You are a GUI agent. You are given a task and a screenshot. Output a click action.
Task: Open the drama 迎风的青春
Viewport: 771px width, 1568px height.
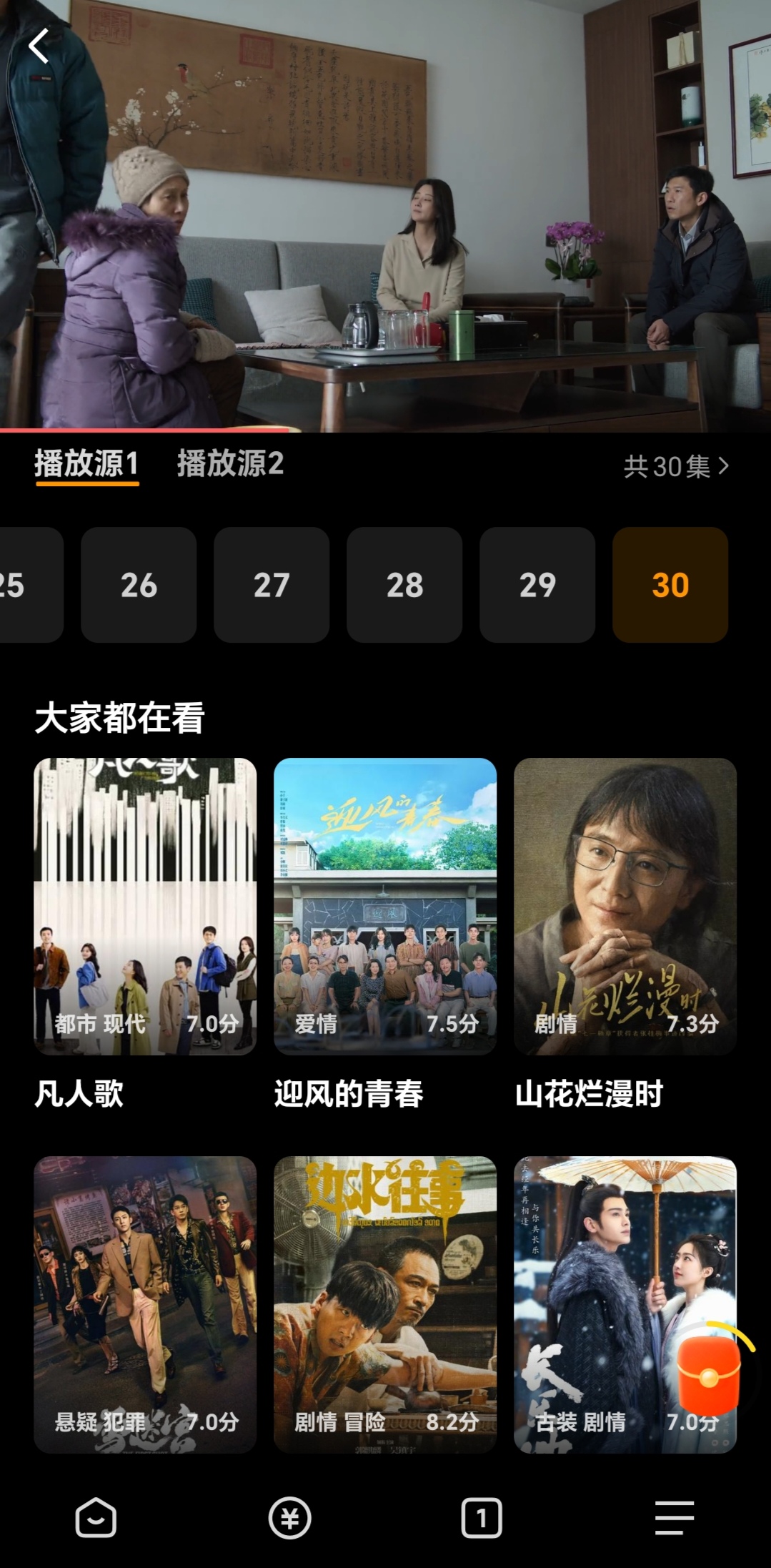click(385, 906)
